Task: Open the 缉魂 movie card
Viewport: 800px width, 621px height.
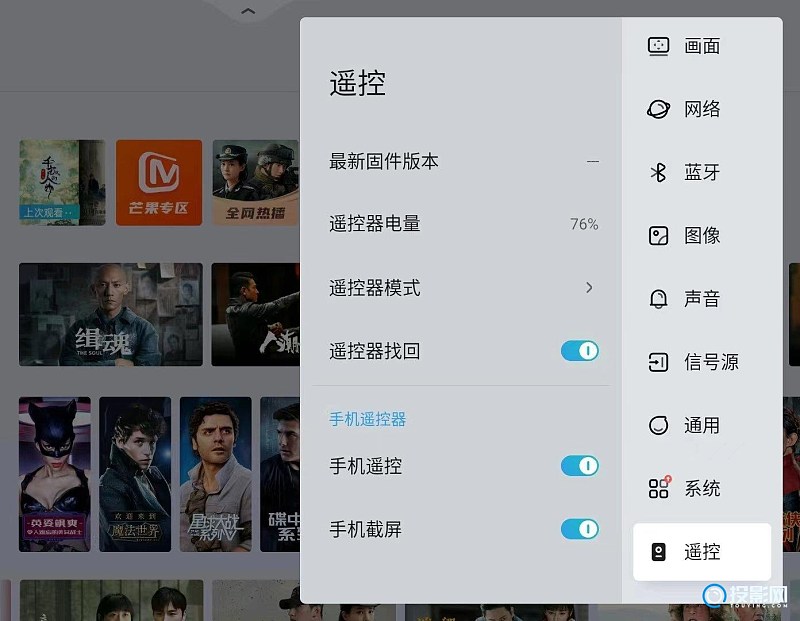Action: coord(110,314)
